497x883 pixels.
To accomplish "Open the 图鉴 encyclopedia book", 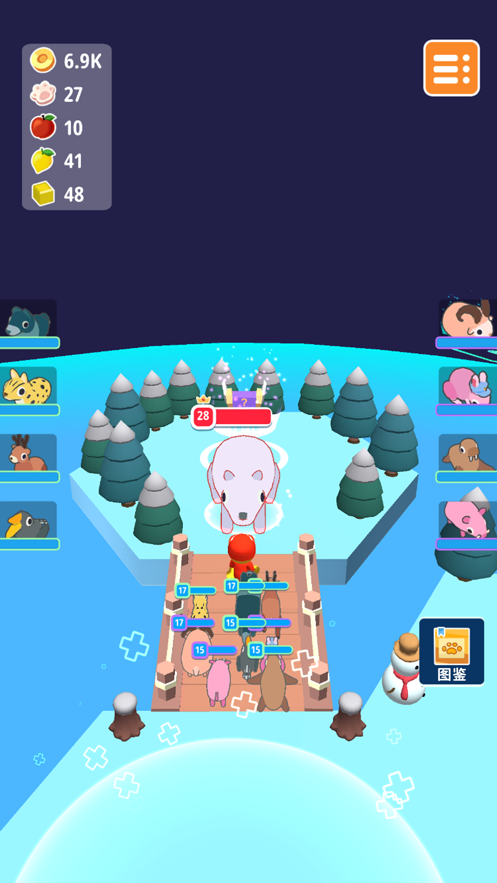I will coord(451,651).
